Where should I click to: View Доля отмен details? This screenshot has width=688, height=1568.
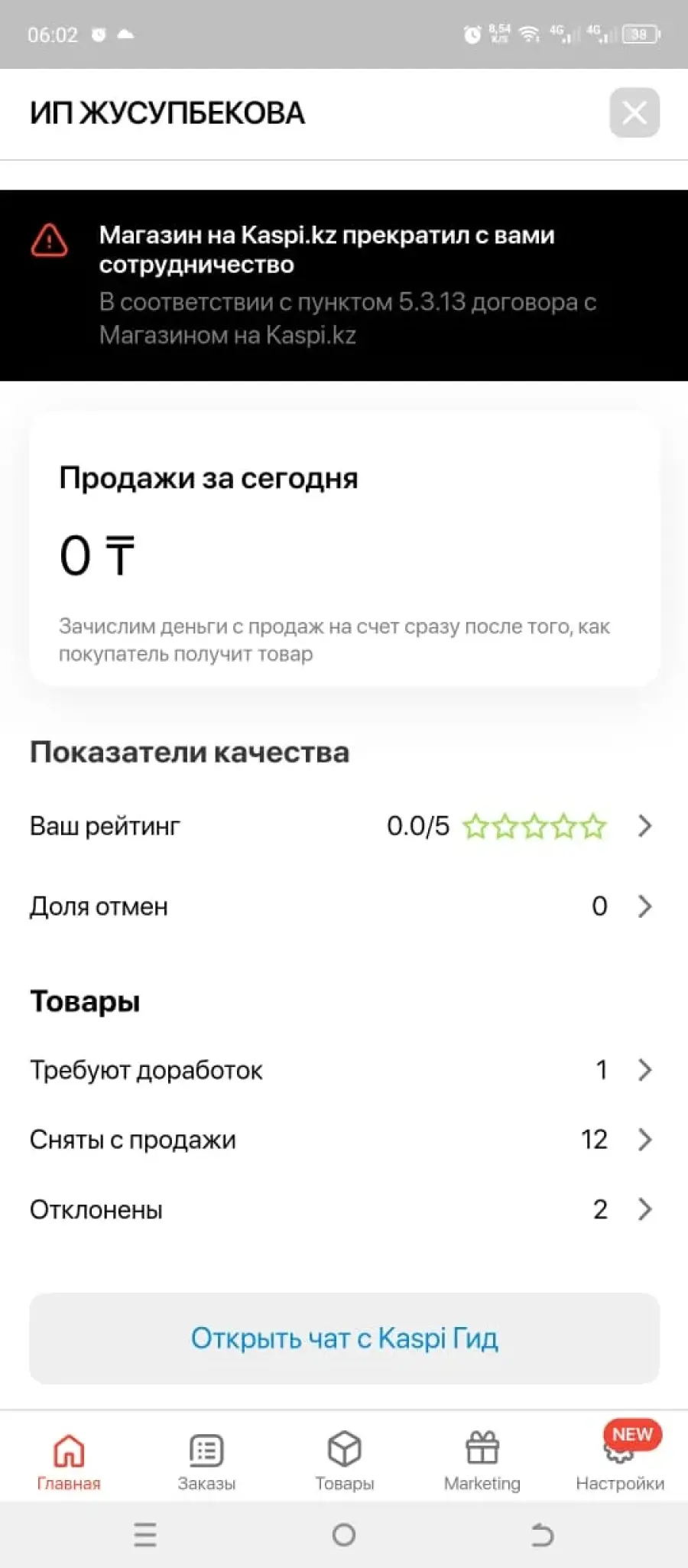click(344, 906)
